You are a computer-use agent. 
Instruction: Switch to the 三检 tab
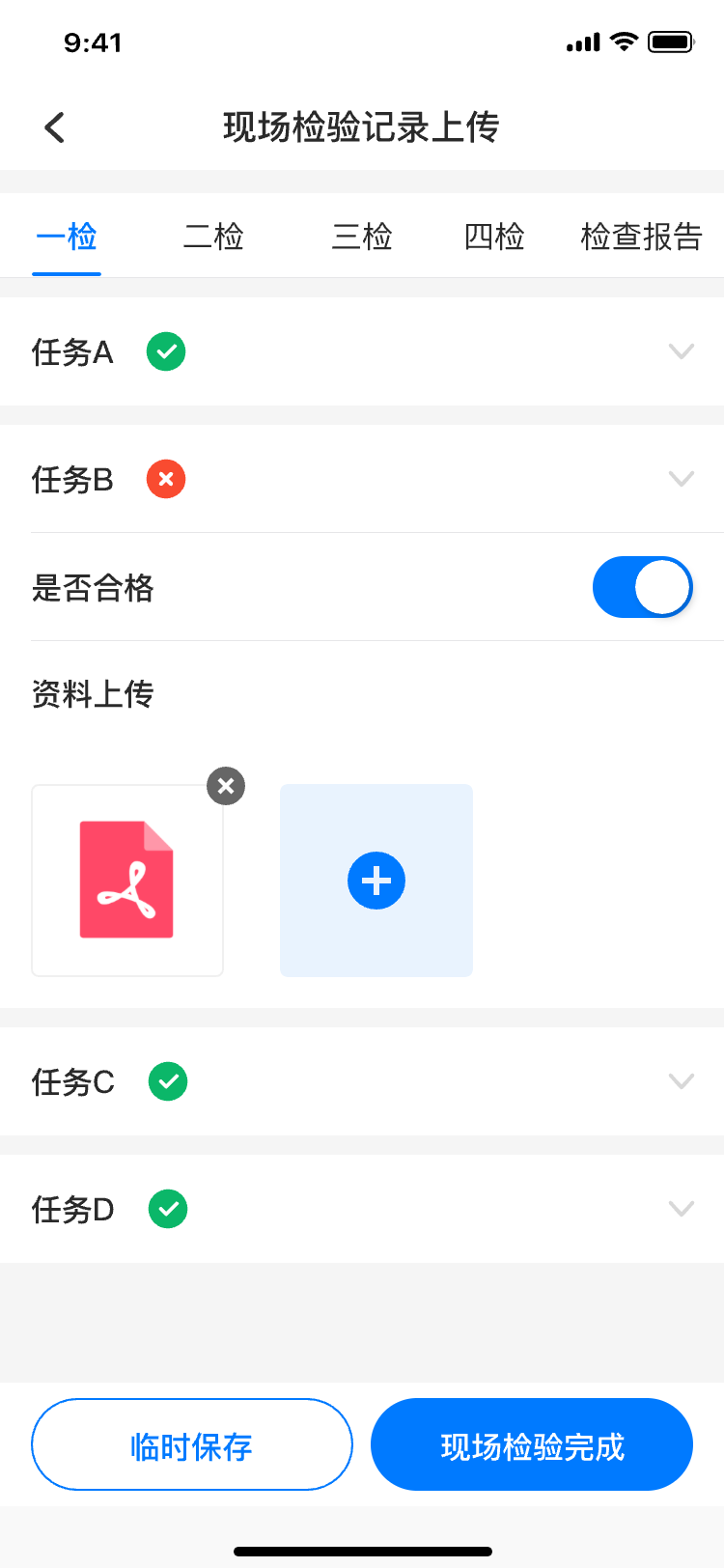click(x=362, y=237)
